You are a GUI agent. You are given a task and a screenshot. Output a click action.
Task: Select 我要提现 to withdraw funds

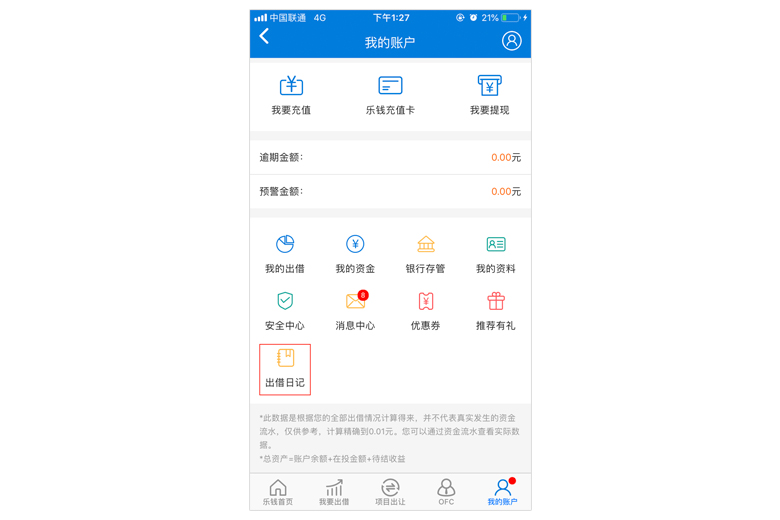489,95
